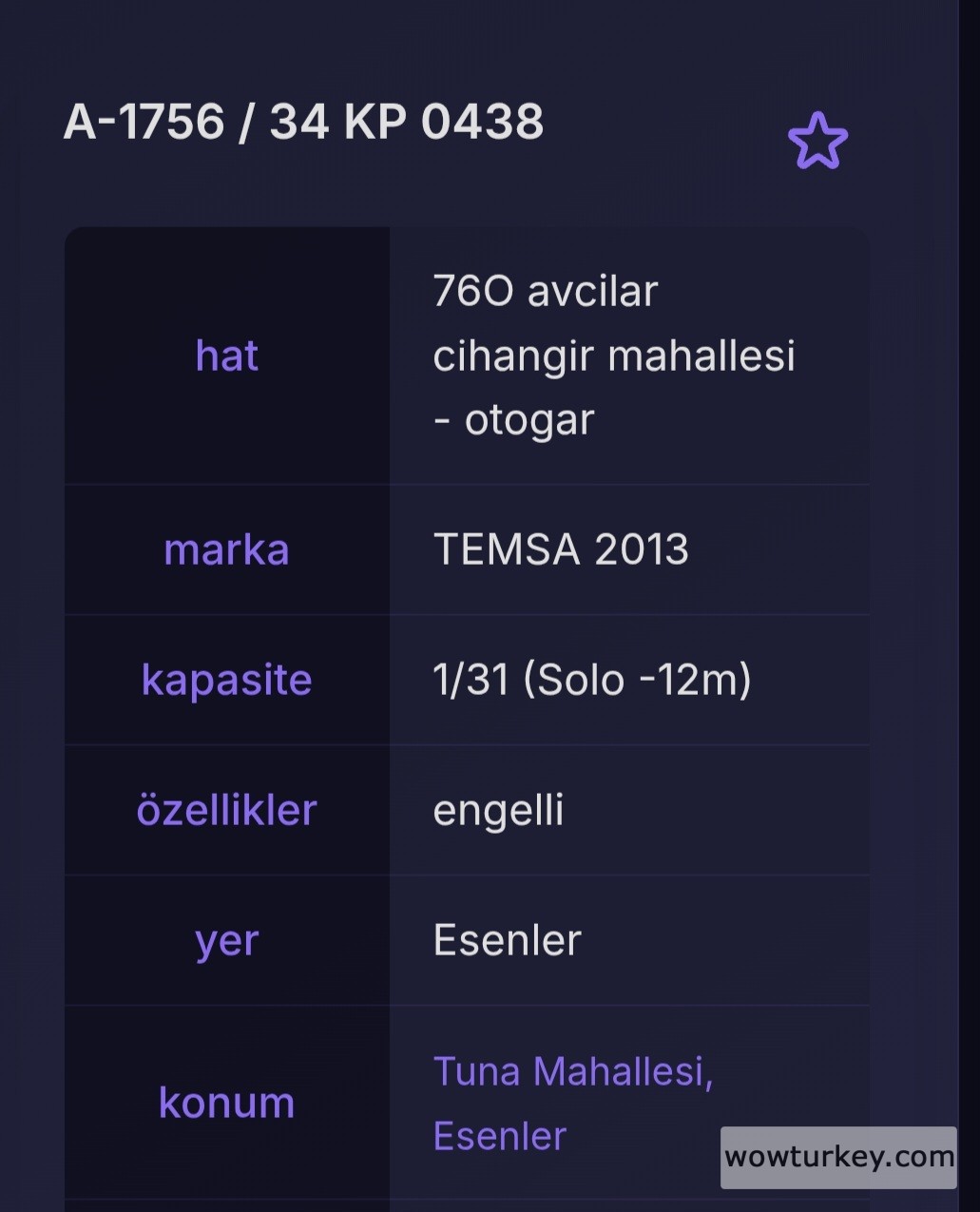The width and height of the screenshot is (980, 1212).
Task: Open the Tuna Mahallesi, Esenler location link
Action: [x=572, y=1103]
